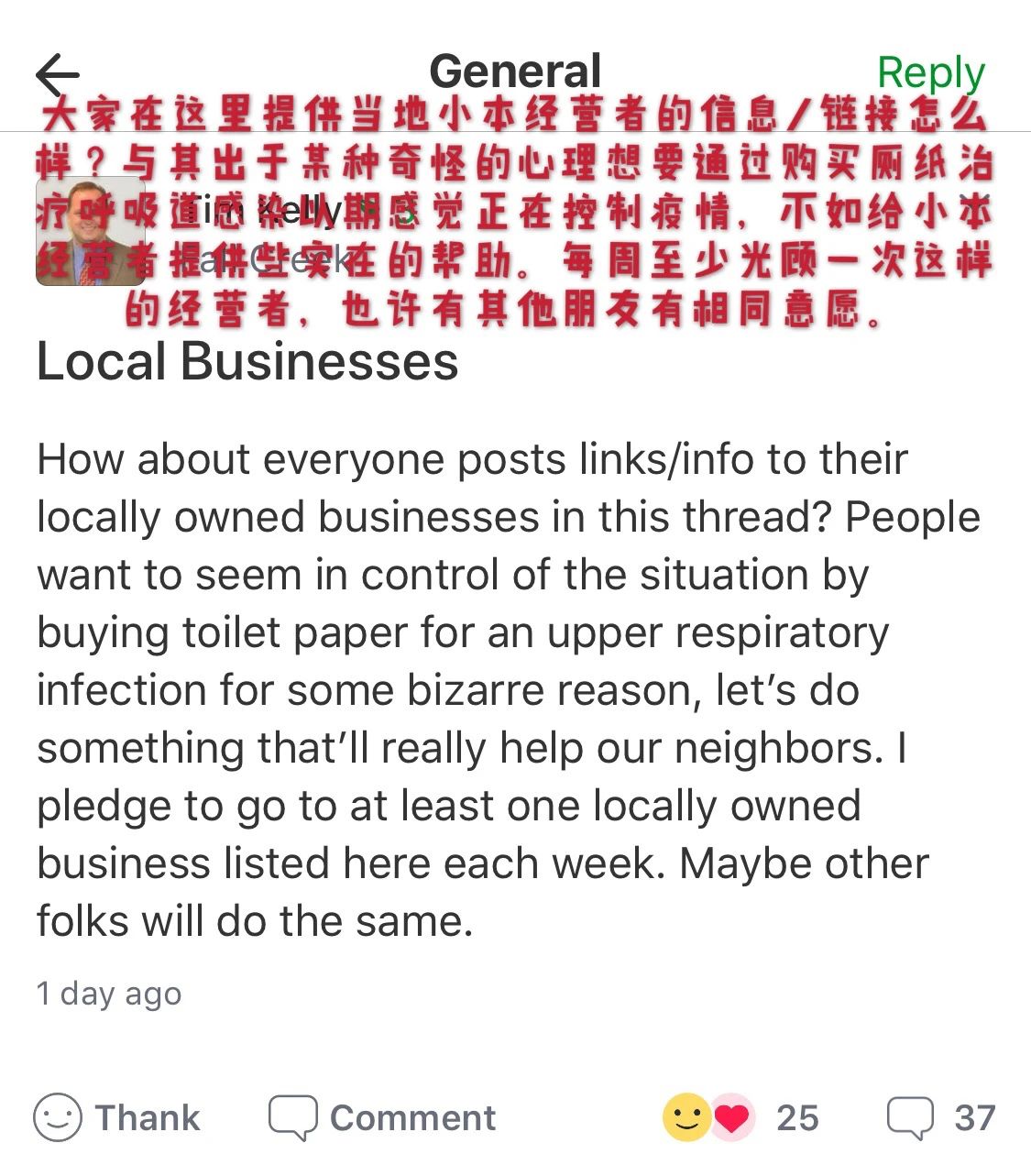Open the post author's profile picture

pyautogui.click(x=90, y=231)
